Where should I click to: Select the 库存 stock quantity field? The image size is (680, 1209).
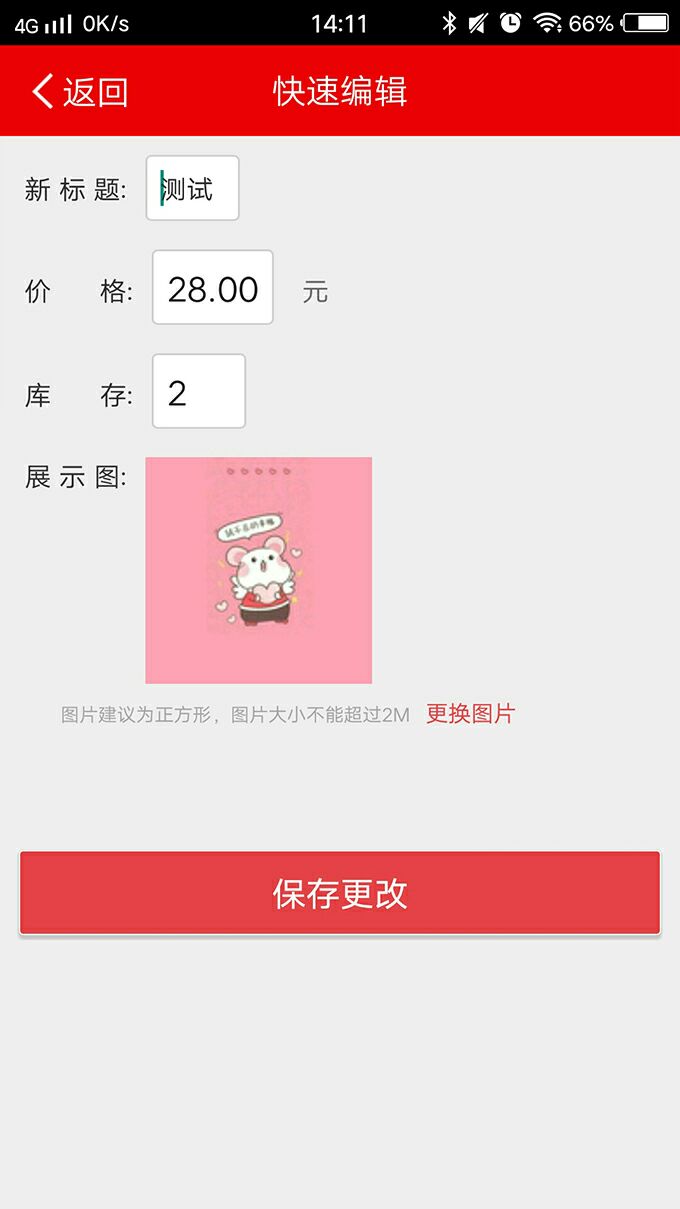pos(199,392)
